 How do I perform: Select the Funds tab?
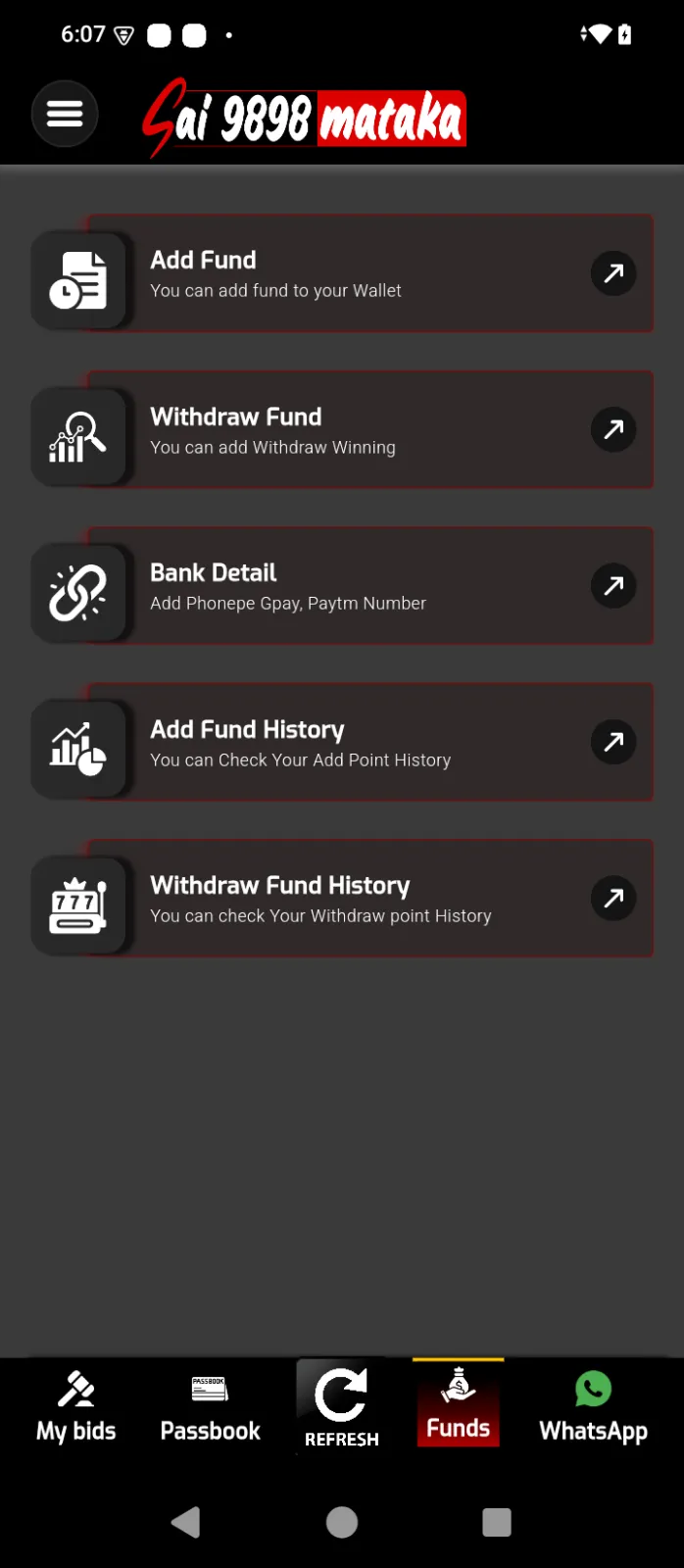(x=458, y=1407)
